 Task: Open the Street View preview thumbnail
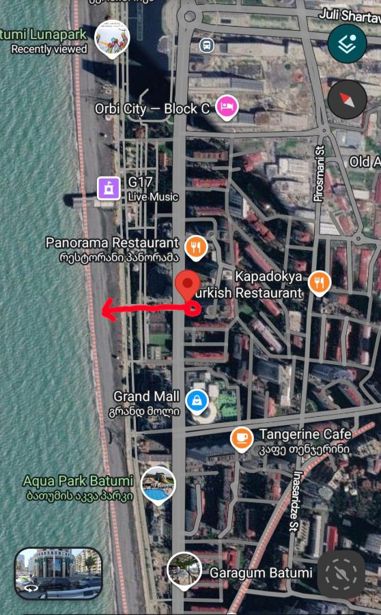pyautogui.click(x=58, y=573)
